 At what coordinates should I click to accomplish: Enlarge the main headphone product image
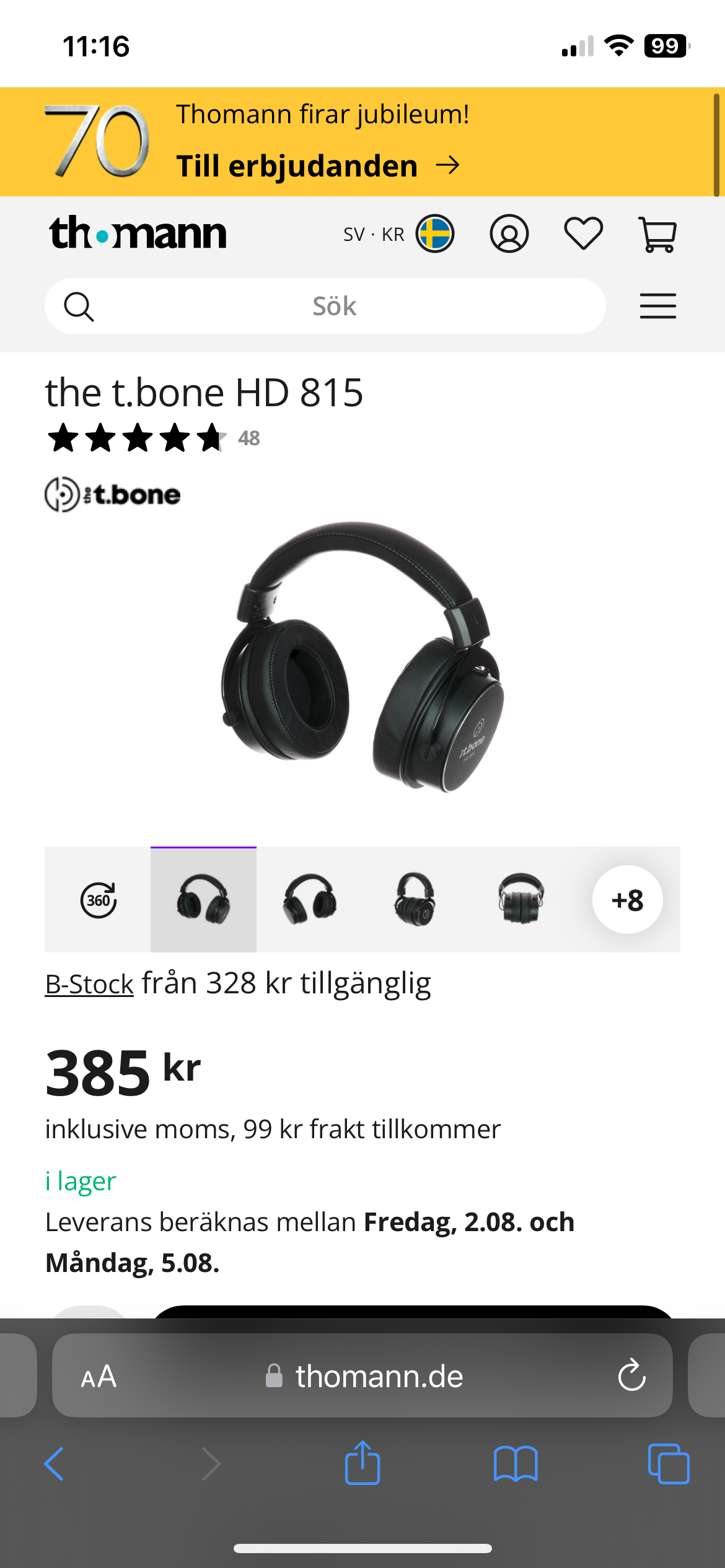click(362, 656)
